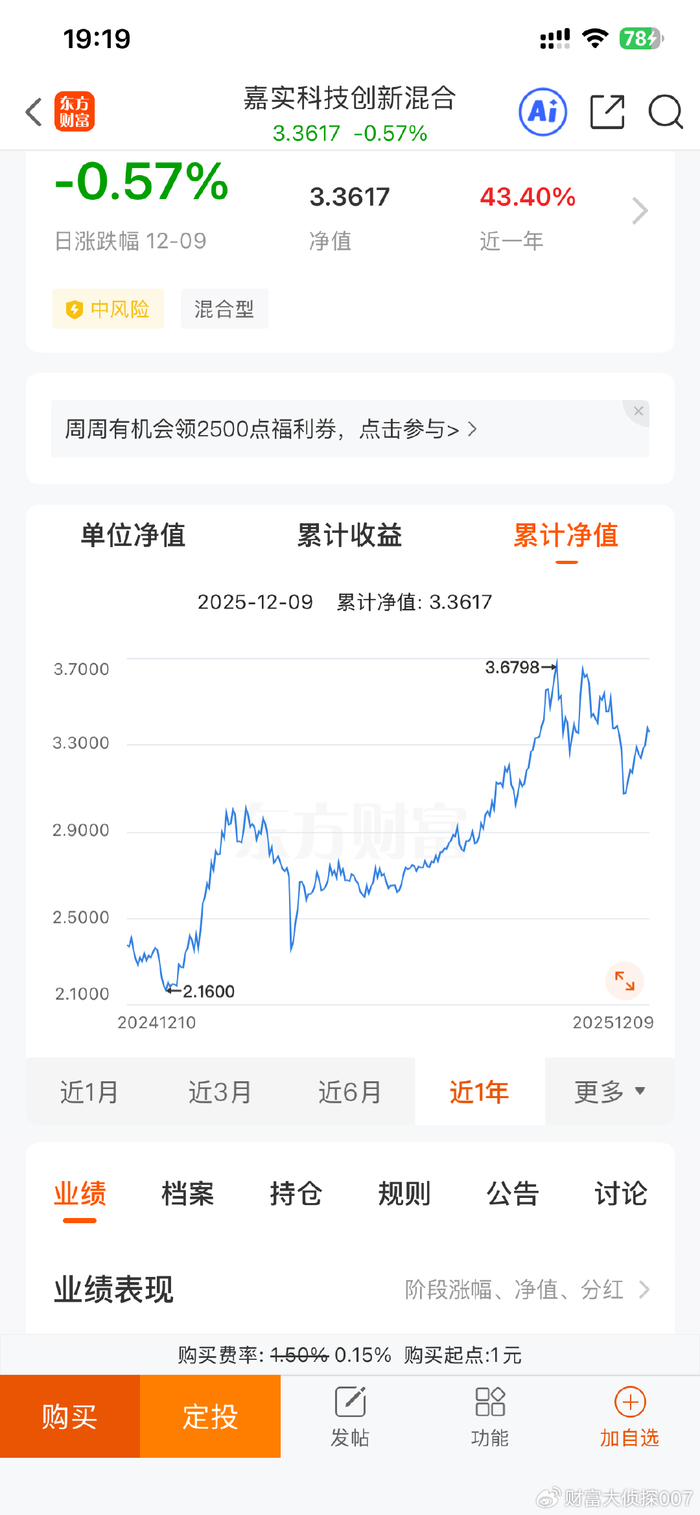700x1515 pixels.
Task: Open 阶段涨幅、净值、分红 details
Action: click(527, 1290)
